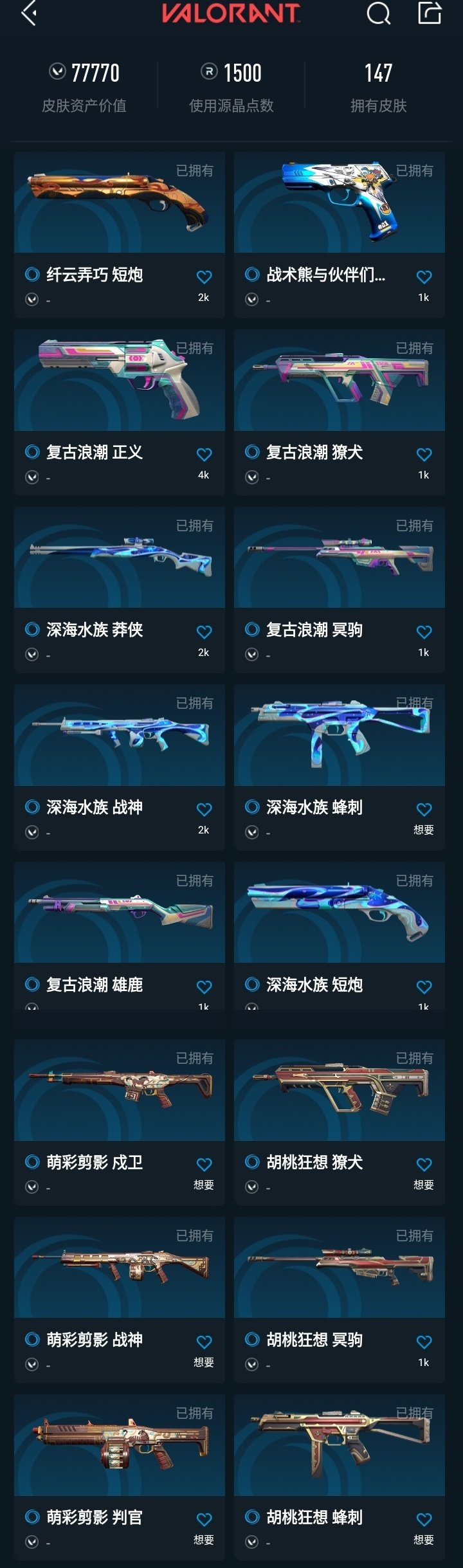Open the 深海水族 战神 skin card
The height and width of the screenshot is (1568, 463).
(x=119, y=736)
